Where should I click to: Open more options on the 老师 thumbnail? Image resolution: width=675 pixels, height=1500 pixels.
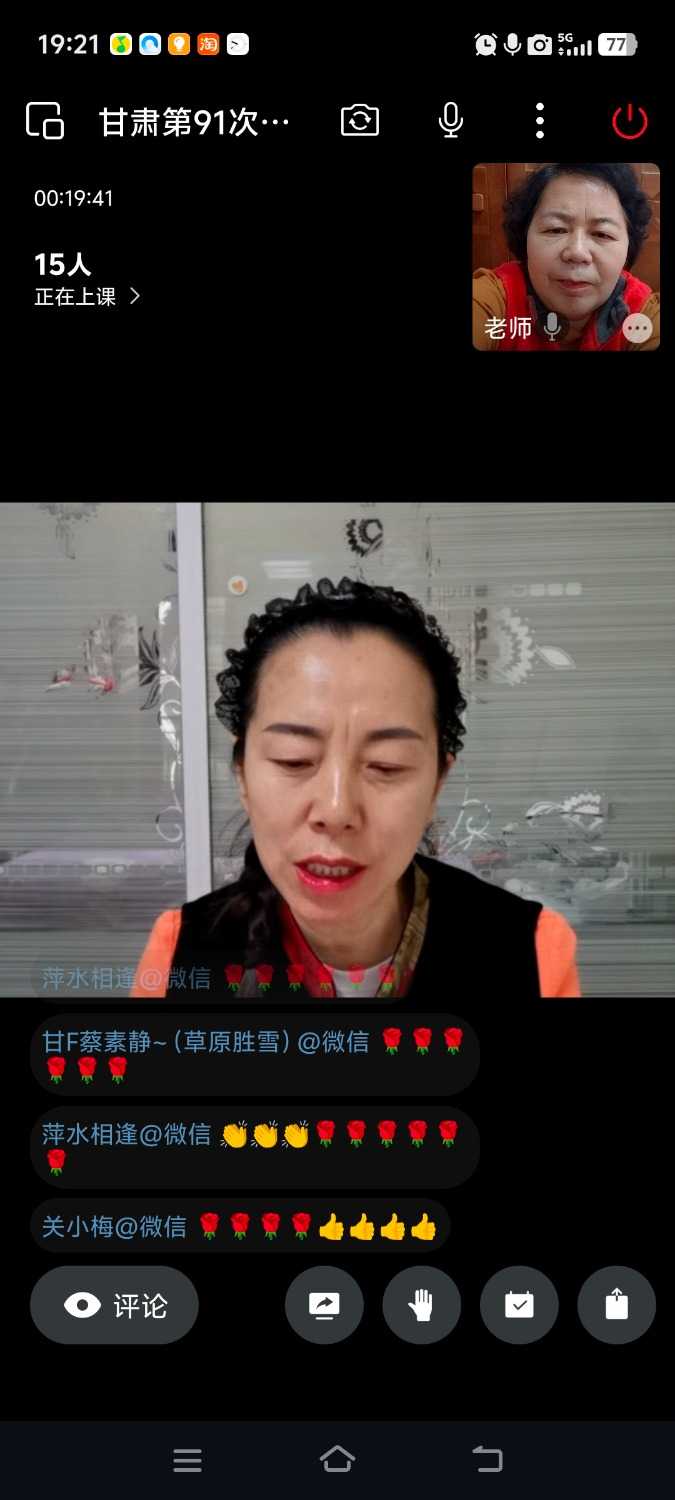tap(637, 328)
